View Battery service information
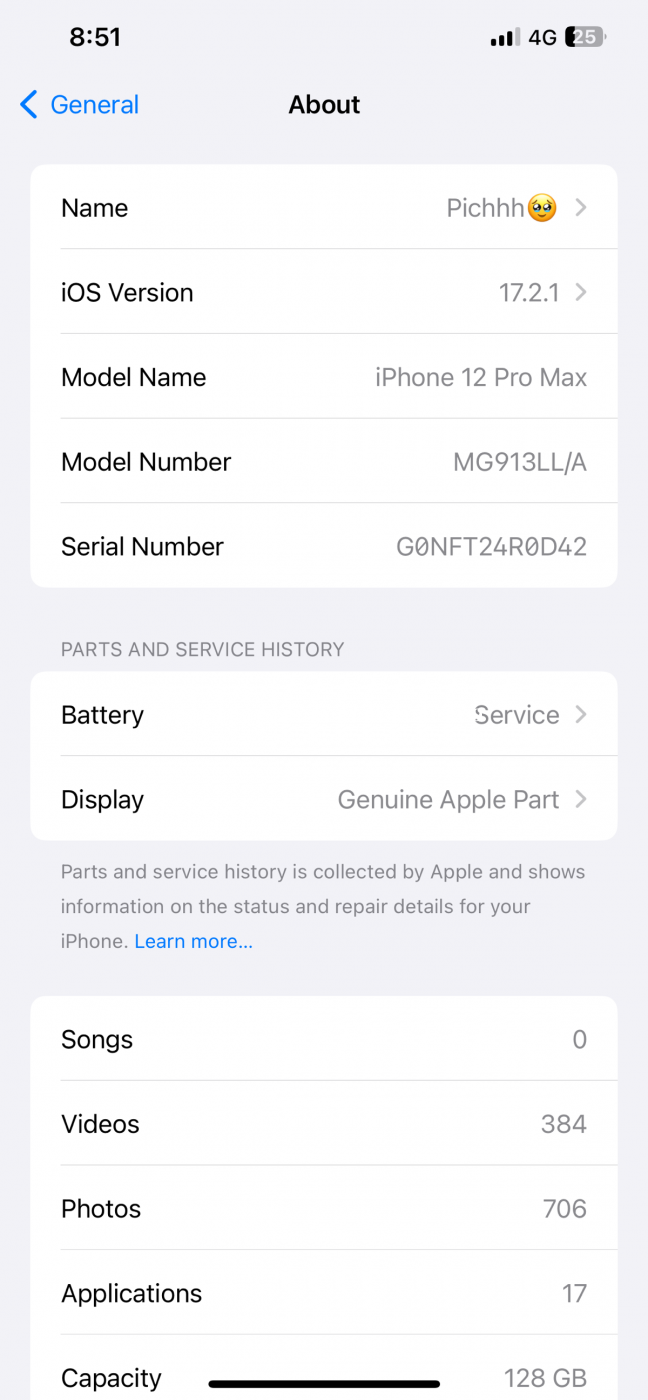 [x=324, y=714]
